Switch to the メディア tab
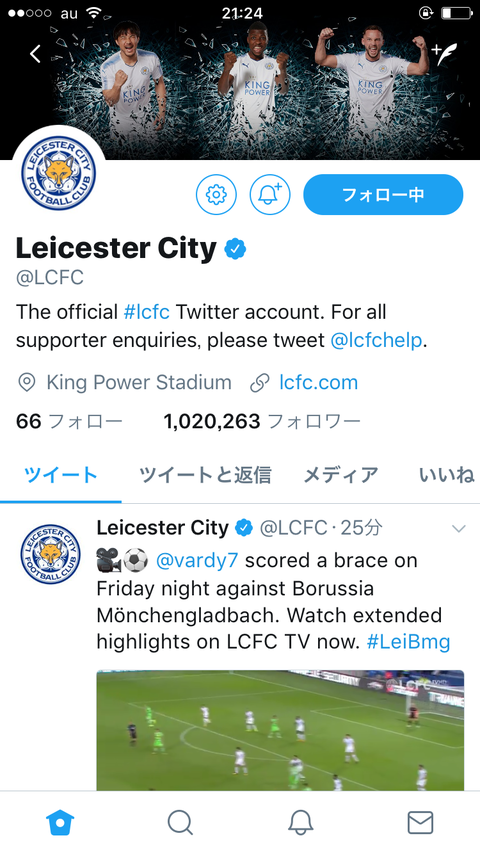 [x=341, y=475]
